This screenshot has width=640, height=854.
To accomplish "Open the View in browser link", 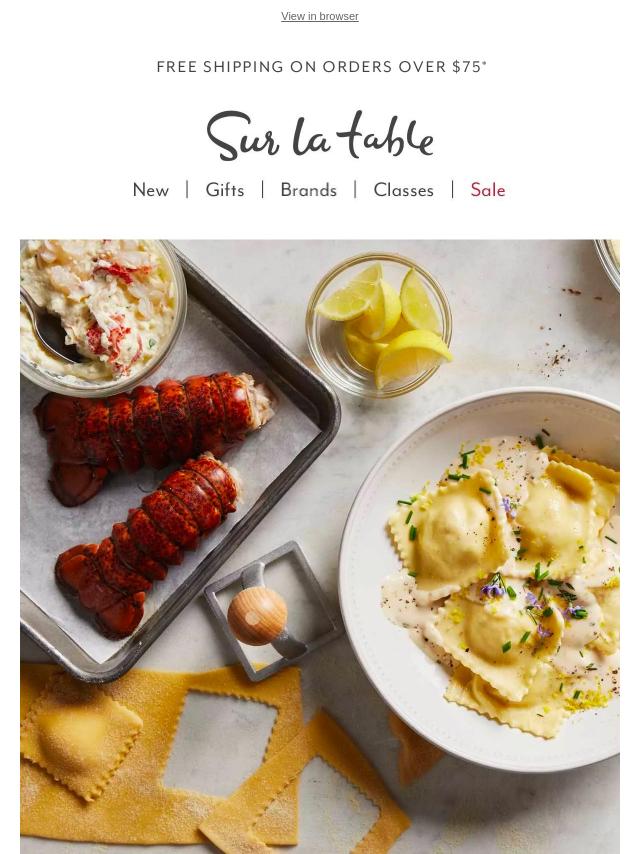I will [319, 16].
